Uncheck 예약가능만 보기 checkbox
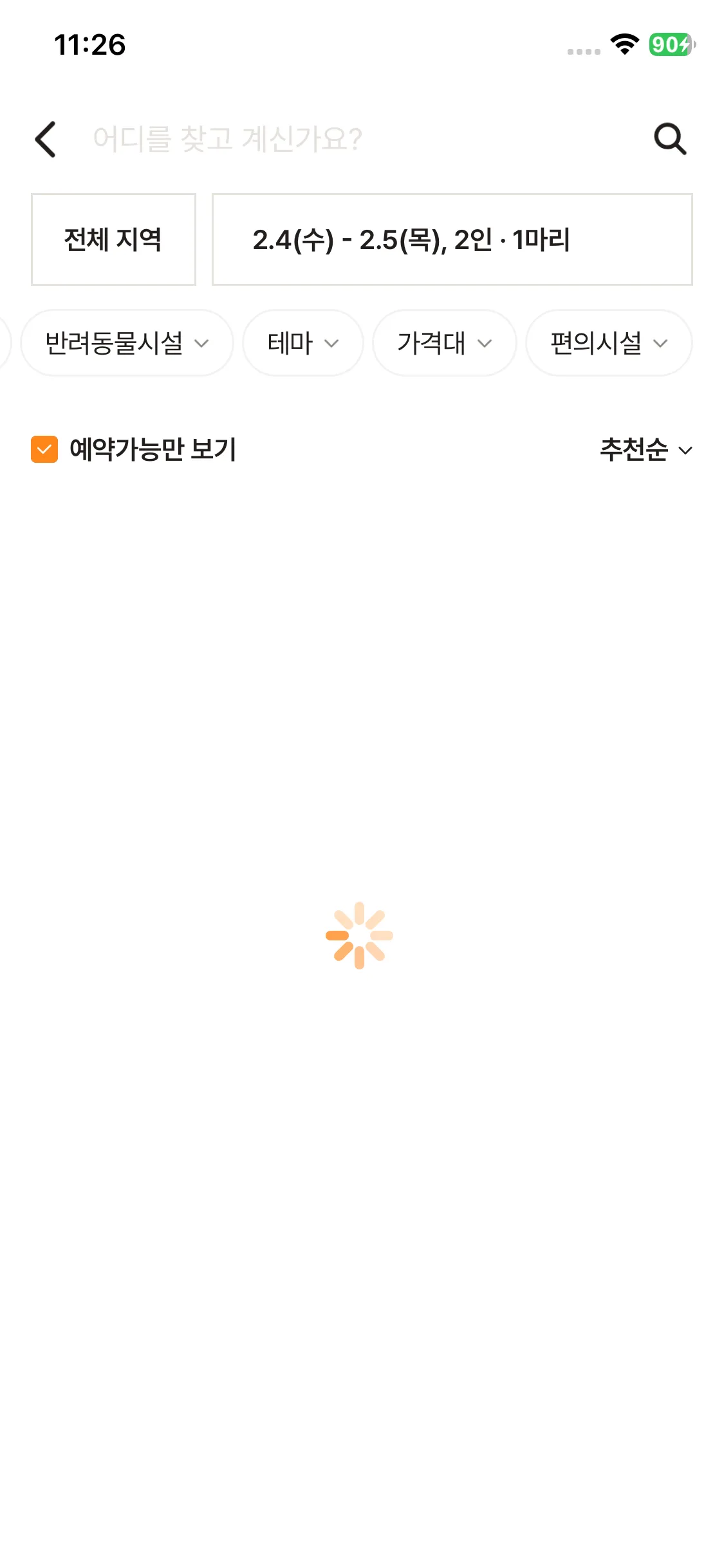The width and height of the screenshot is (724, 1568). tap(44, 449)
